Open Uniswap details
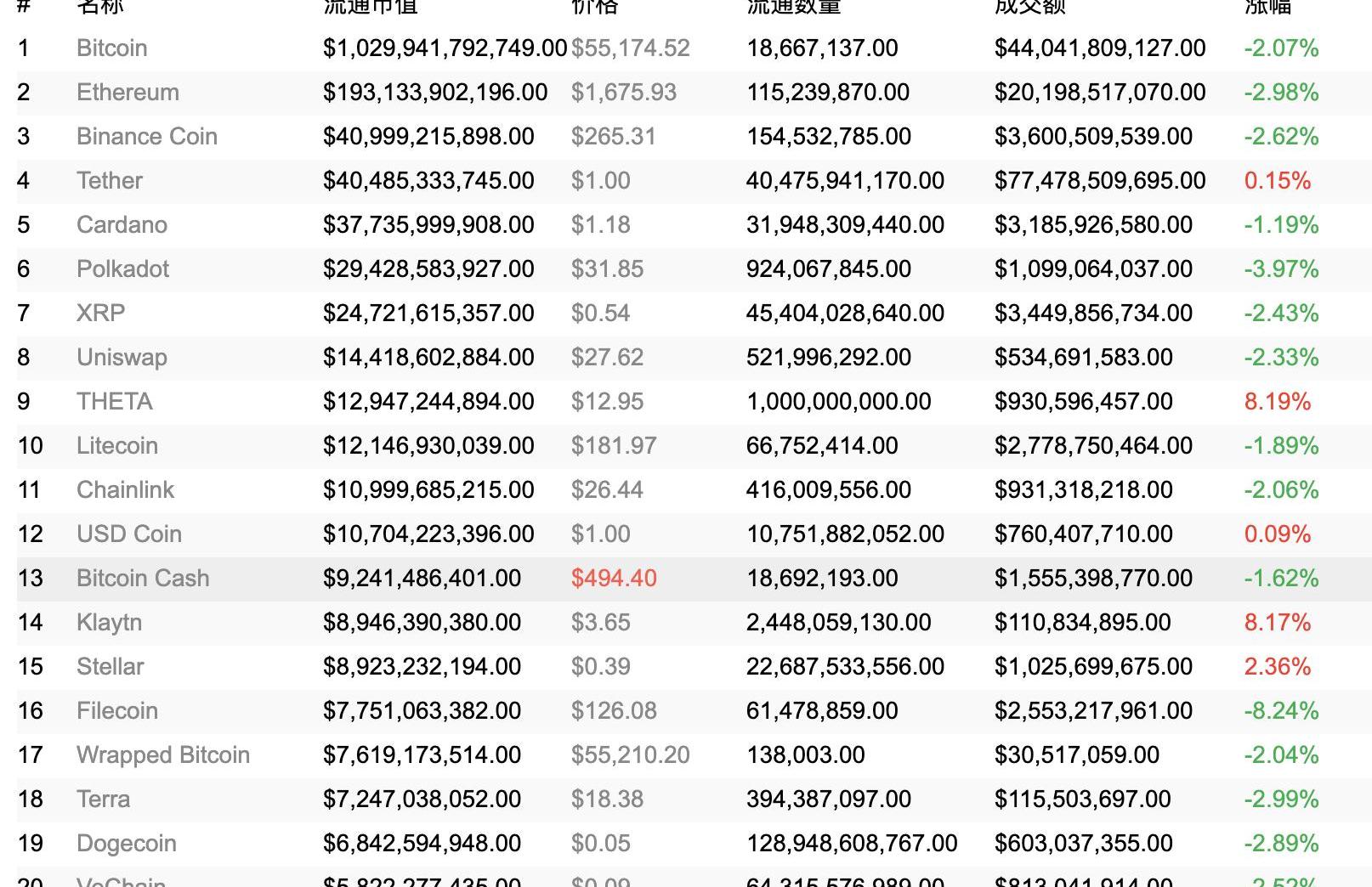Screen dimensions: 1372x887 pyautogui.click(x=122, y=357)
